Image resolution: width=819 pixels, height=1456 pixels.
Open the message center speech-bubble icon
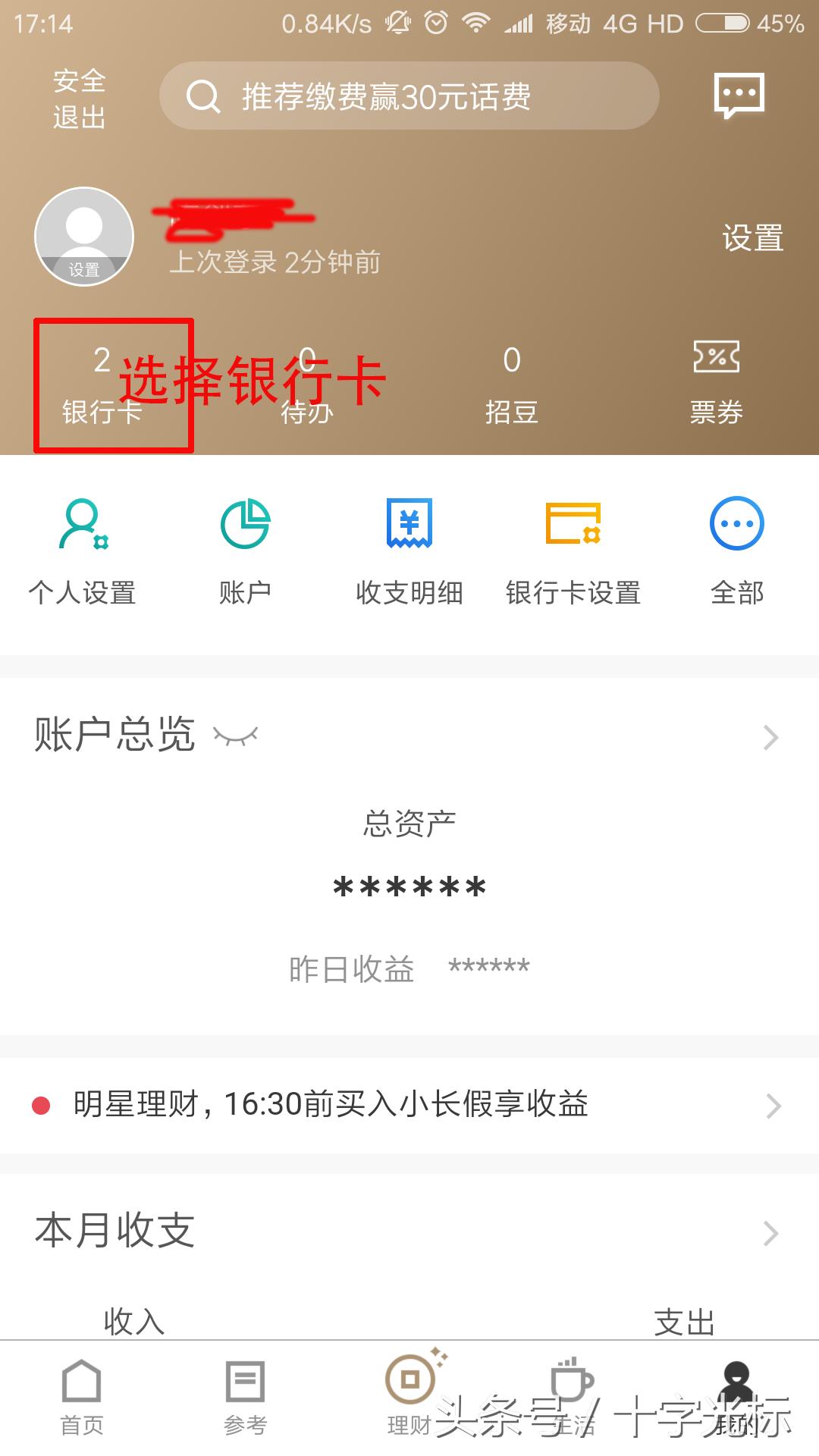pyautogui.click(x=739, y=95)
